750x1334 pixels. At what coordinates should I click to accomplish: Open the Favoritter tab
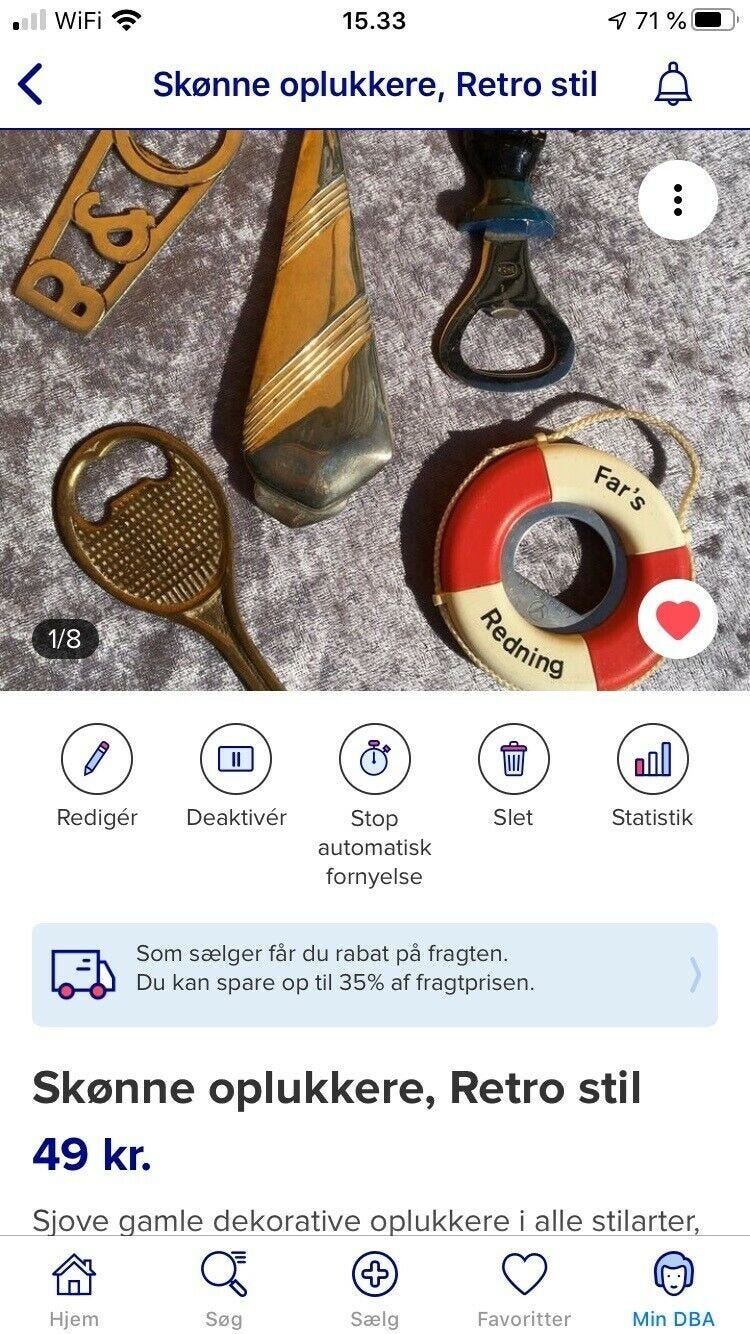(524, 1275)
